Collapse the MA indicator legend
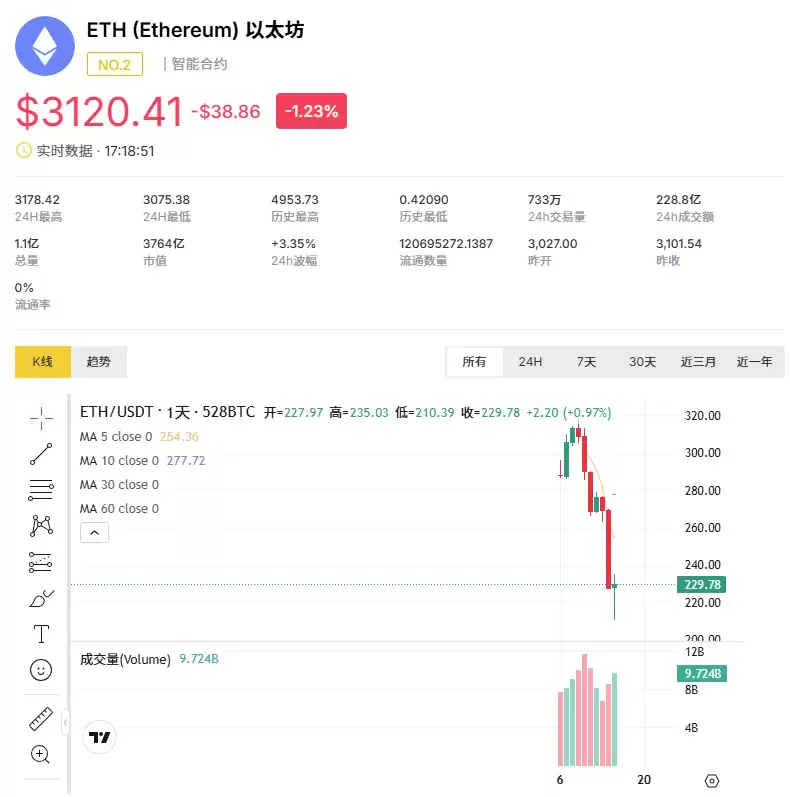 point(94,532)
